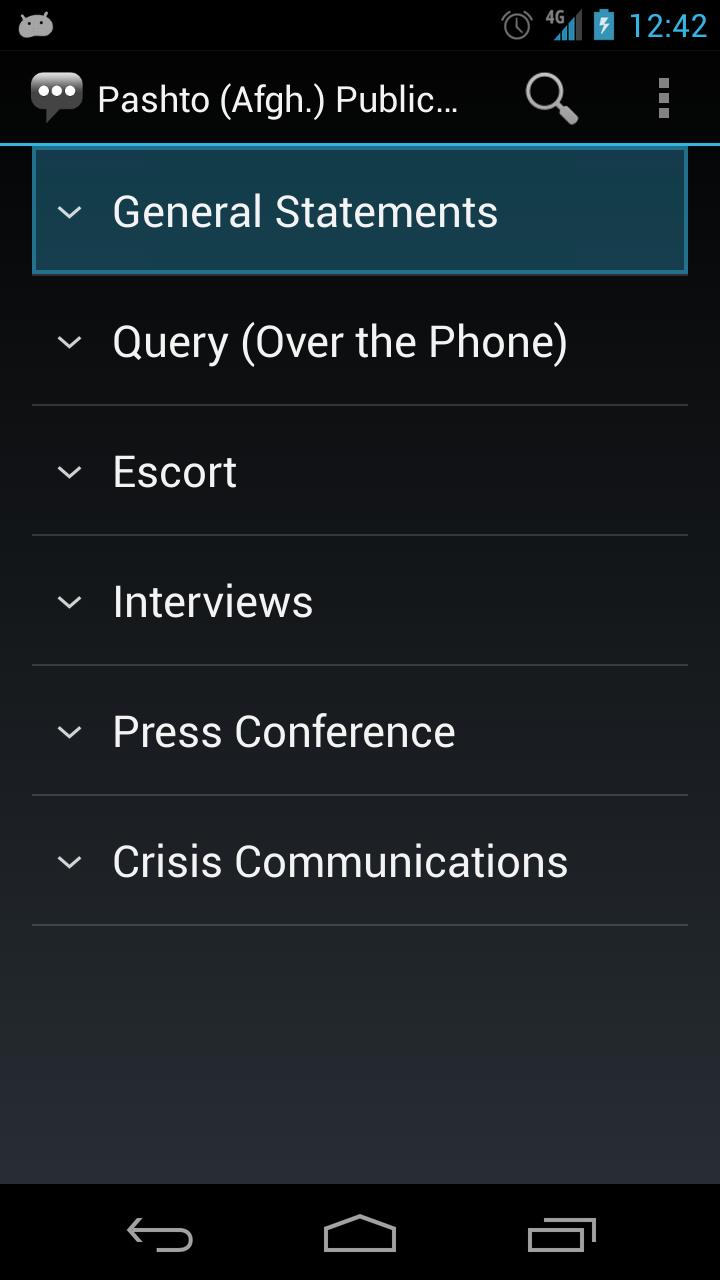Return to the home screen
720x1280 pixels.
(x=360, y=1235)
